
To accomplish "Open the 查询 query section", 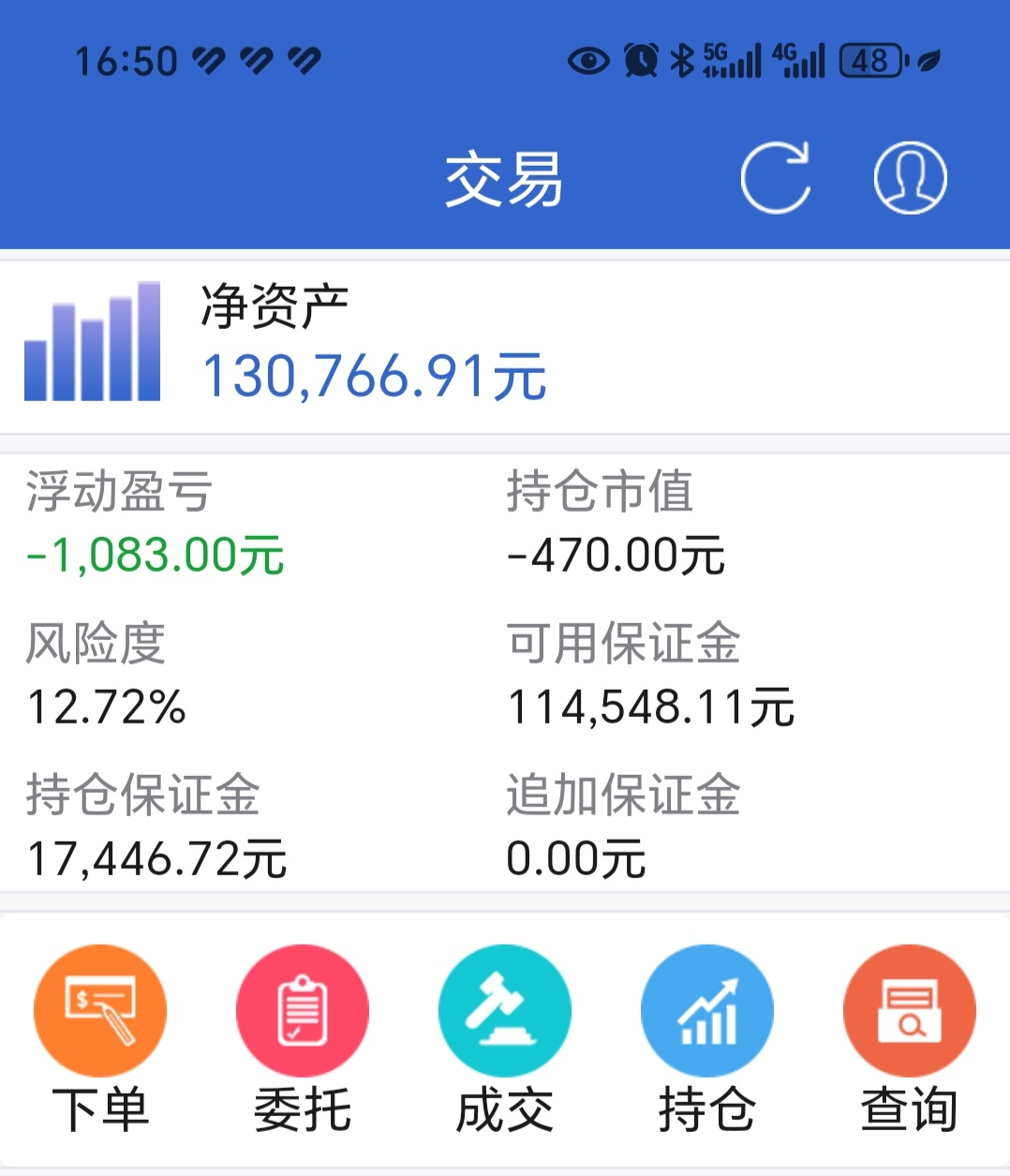I will click(910, 1038).
